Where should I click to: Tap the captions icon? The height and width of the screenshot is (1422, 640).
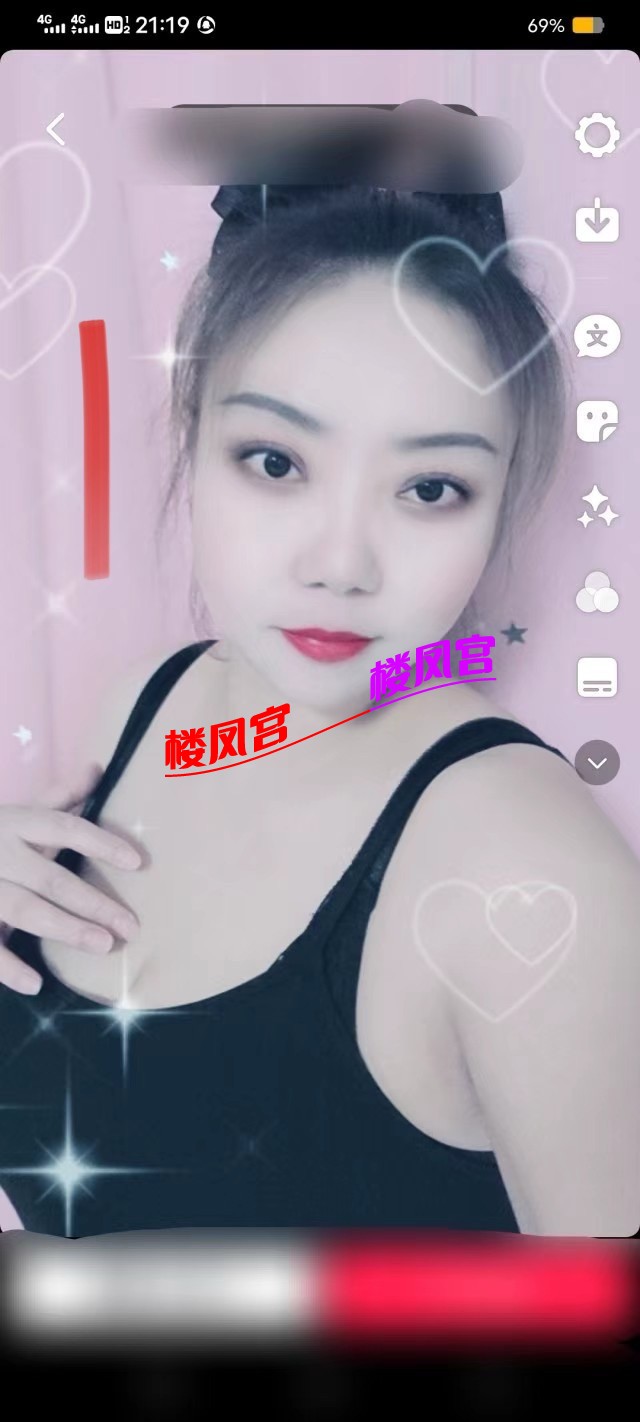pyautogui.click(x=597, y=678)
